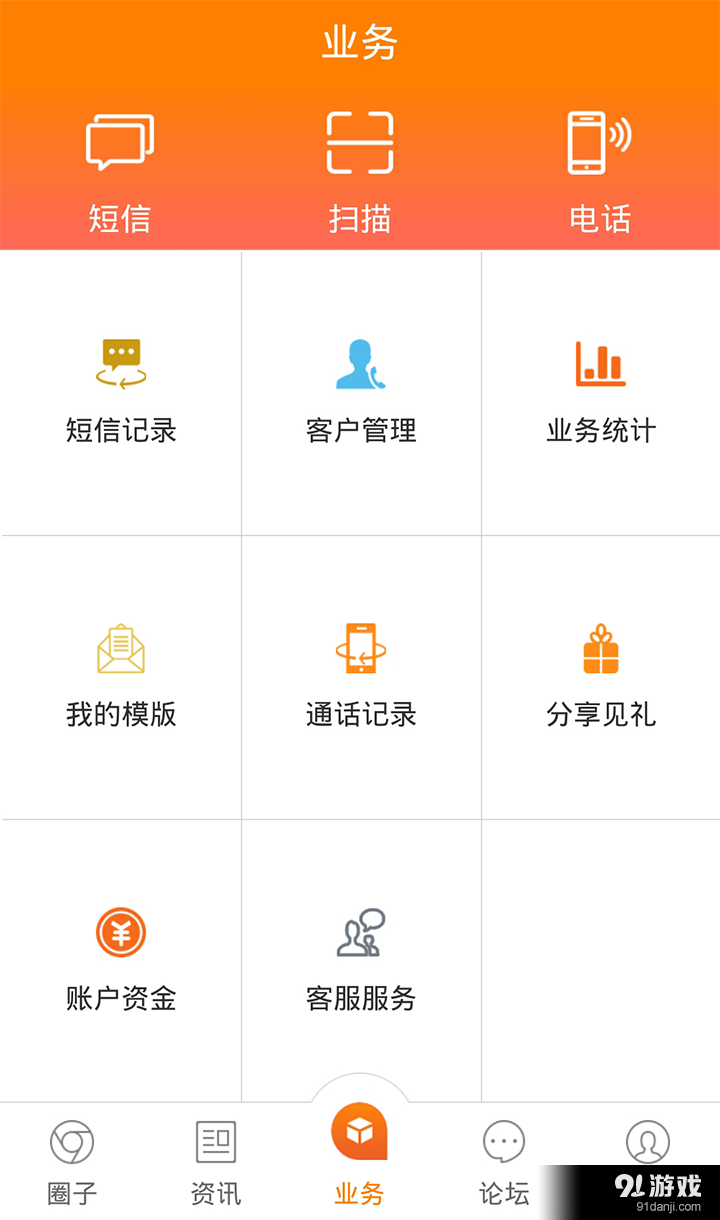Open 账户资金 account funds

point(120,956)
